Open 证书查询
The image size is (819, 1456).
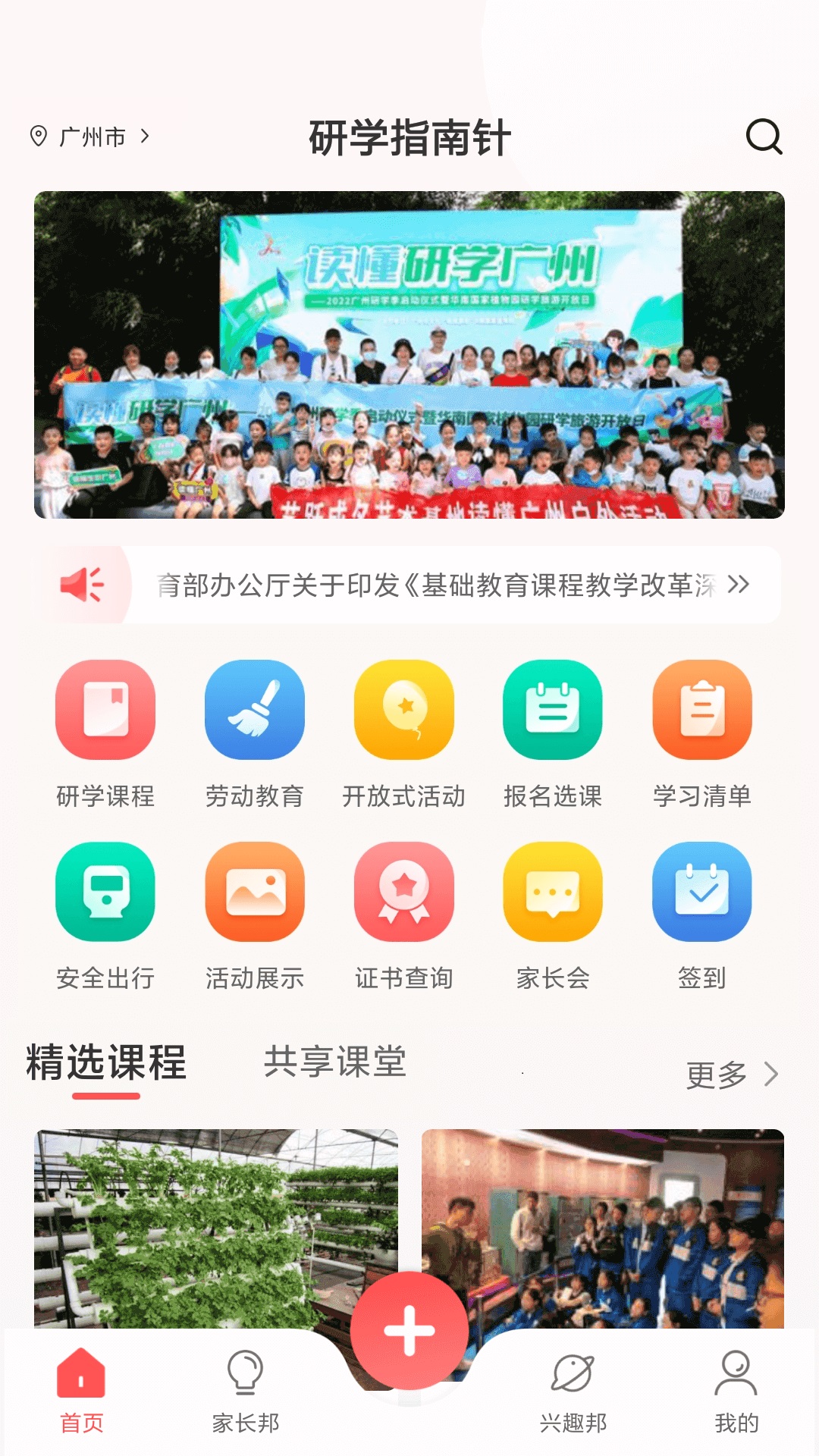404,916
